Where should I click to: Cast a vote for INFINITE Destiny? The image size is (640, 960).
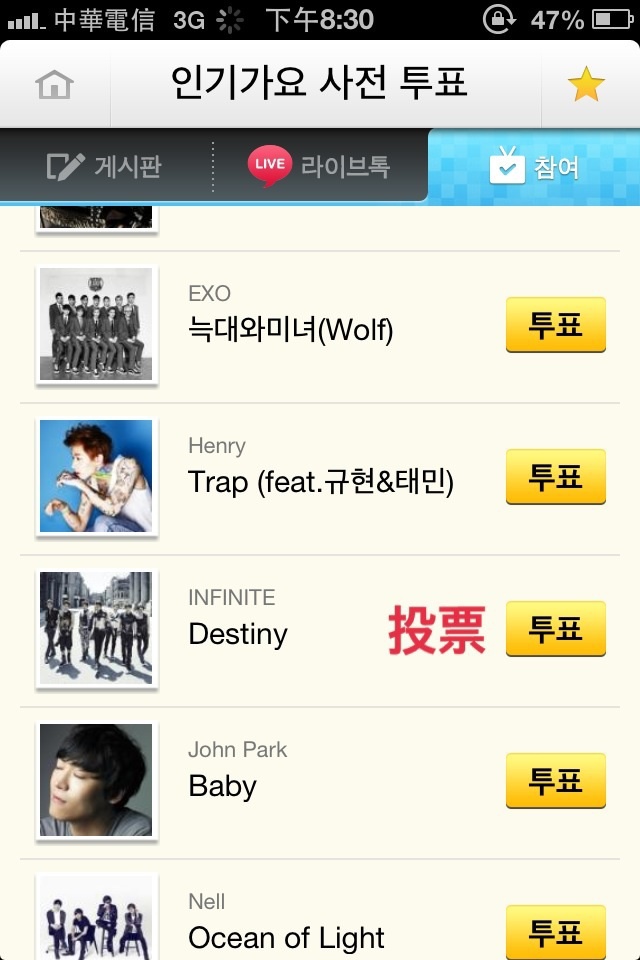(555, 629)
